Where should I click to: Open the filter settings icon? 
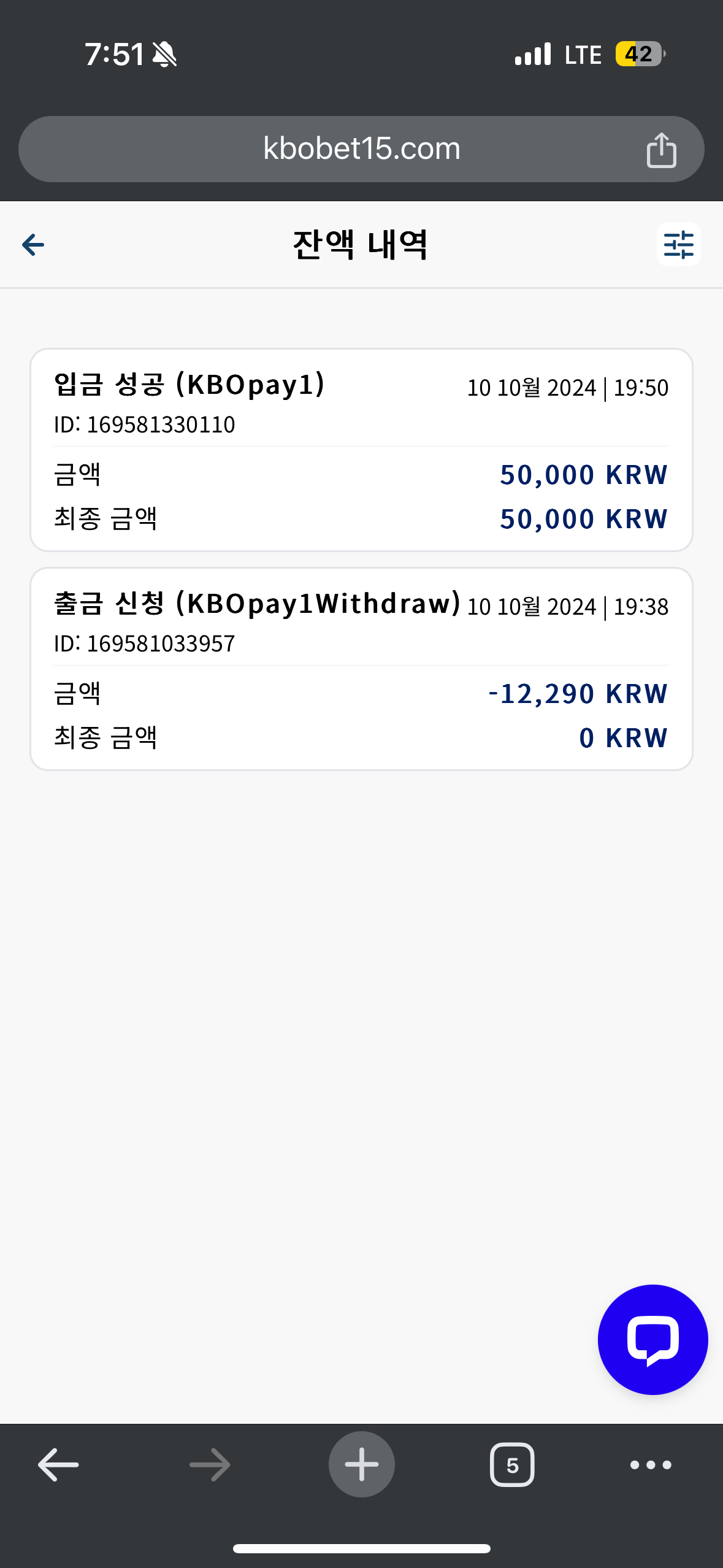[678, 245]
